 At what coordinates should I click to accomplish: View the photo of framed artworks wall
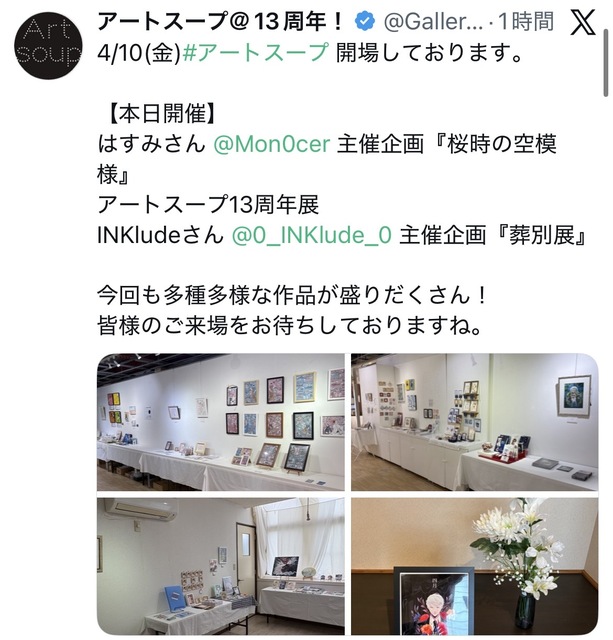point(220,421)
